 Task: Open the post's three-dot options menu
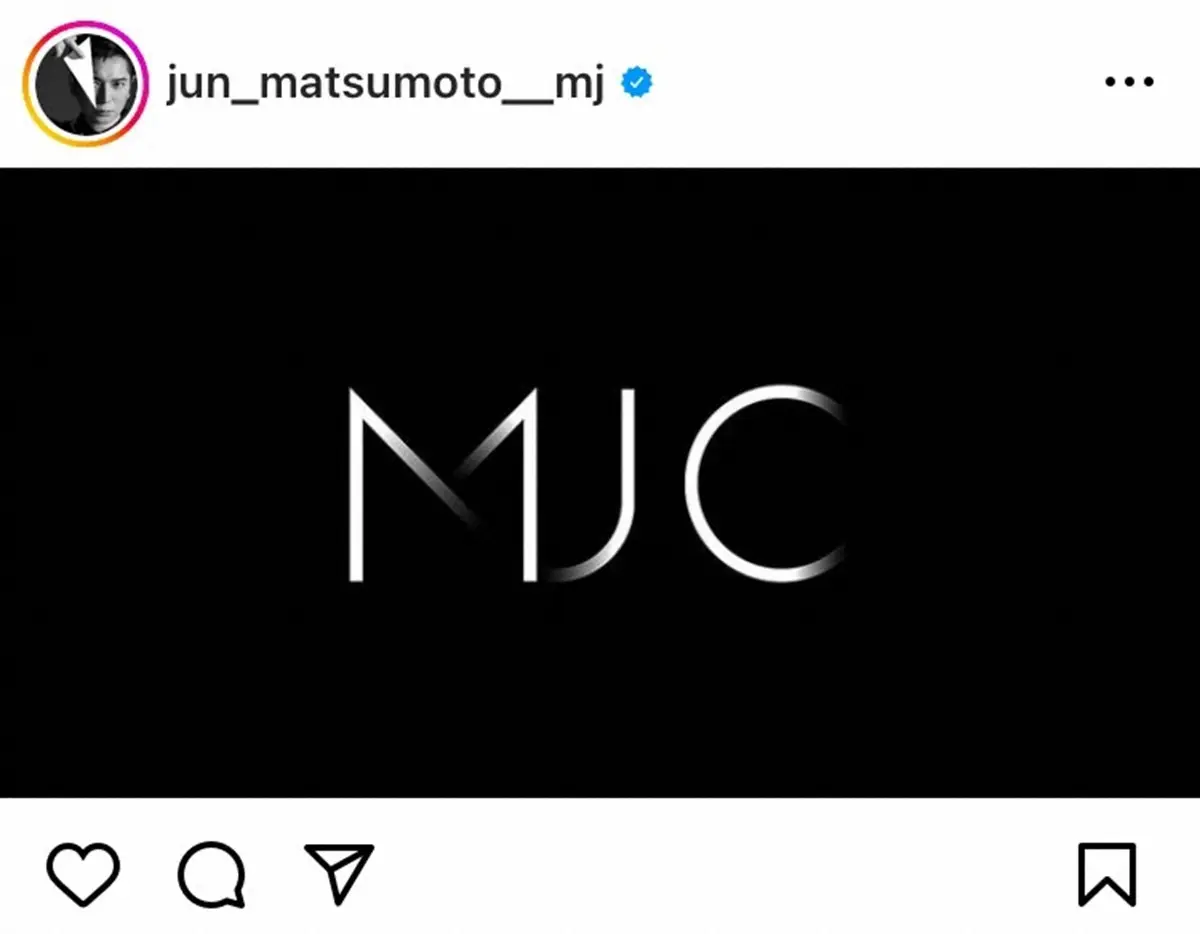(x=1129, y=83)
